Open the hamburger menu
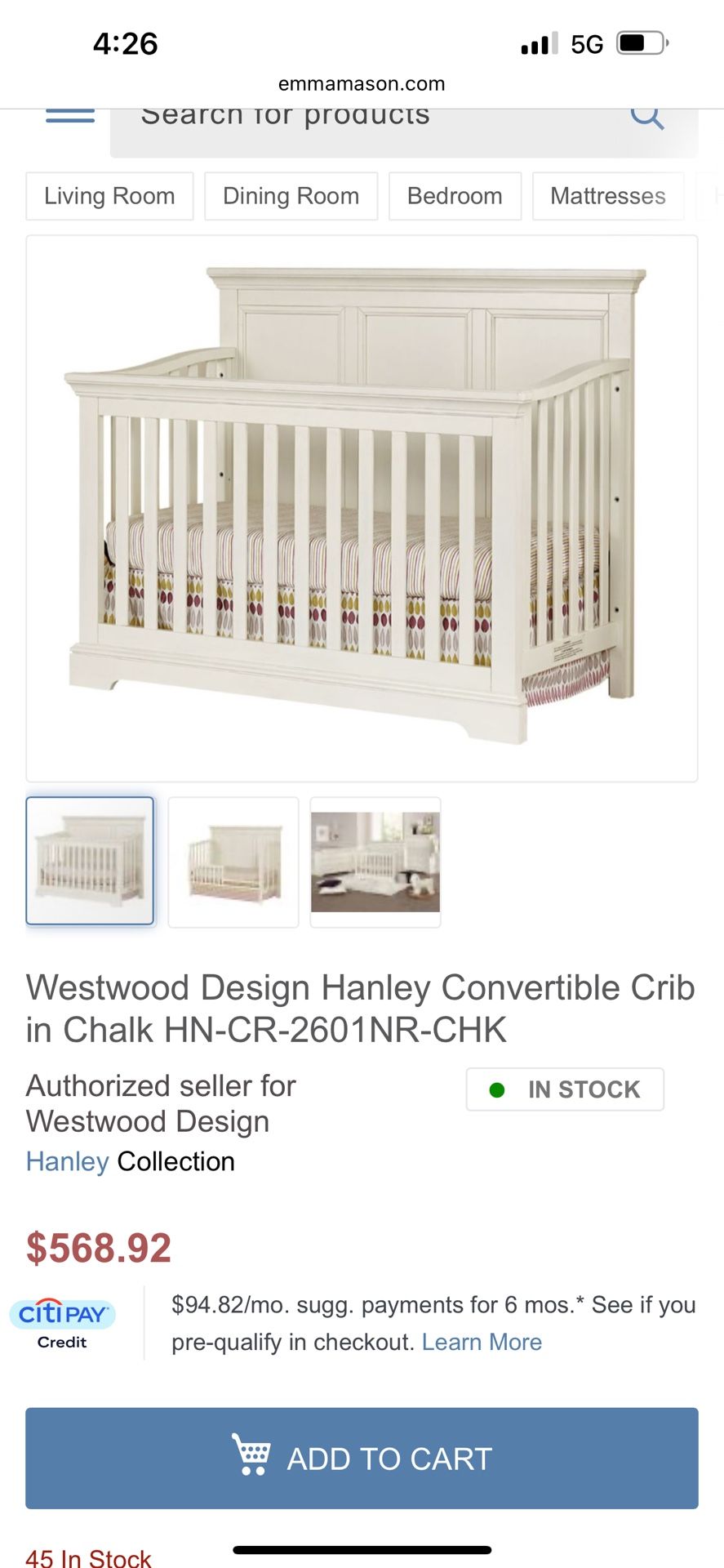The height and width of the screenshot is (1568, 724). tap(70, 116)
